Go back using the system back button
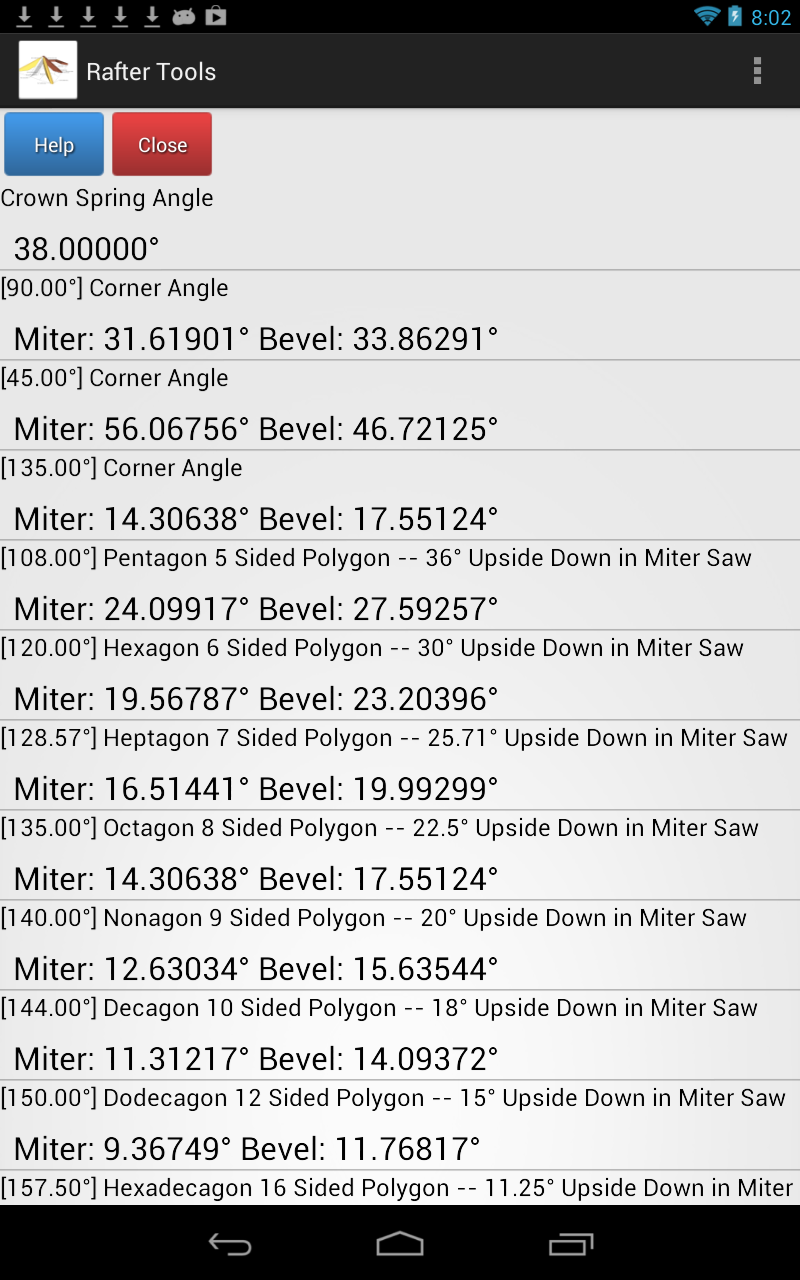Screen dimensions: 800x1280 (x=229, y=1244)
